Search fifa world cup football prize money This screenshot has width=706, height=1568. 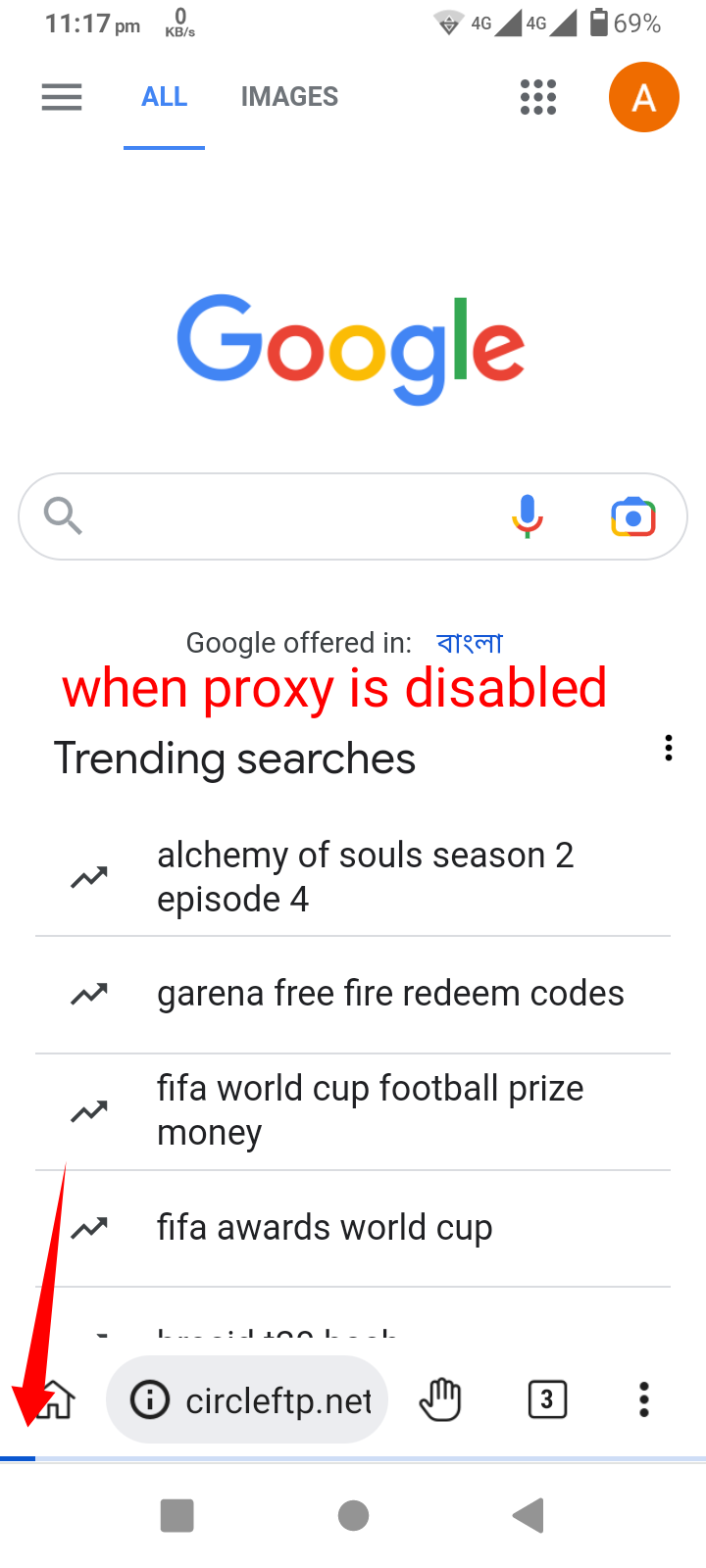(370, 1109)
